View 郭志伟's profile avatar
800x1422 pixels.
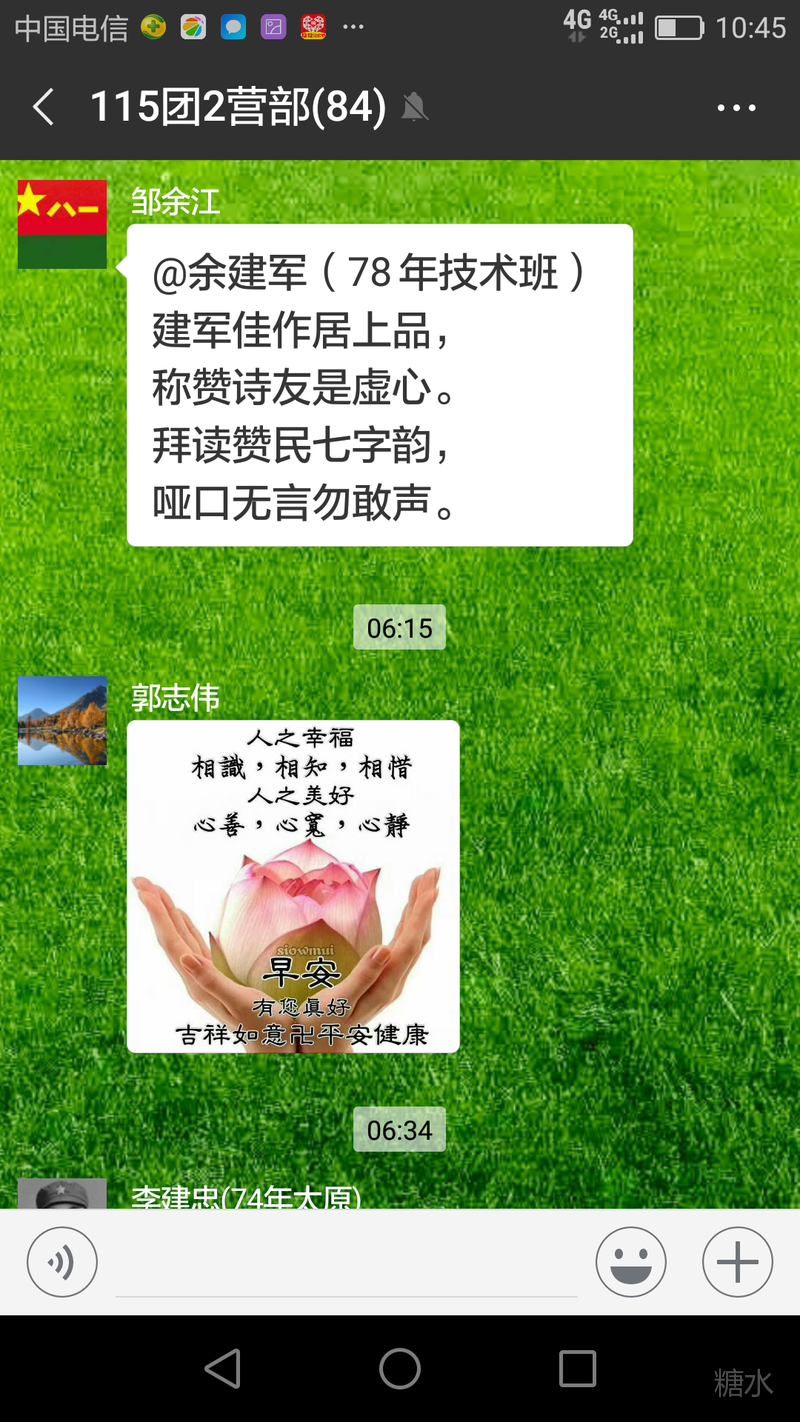click(x=62, y=721)
